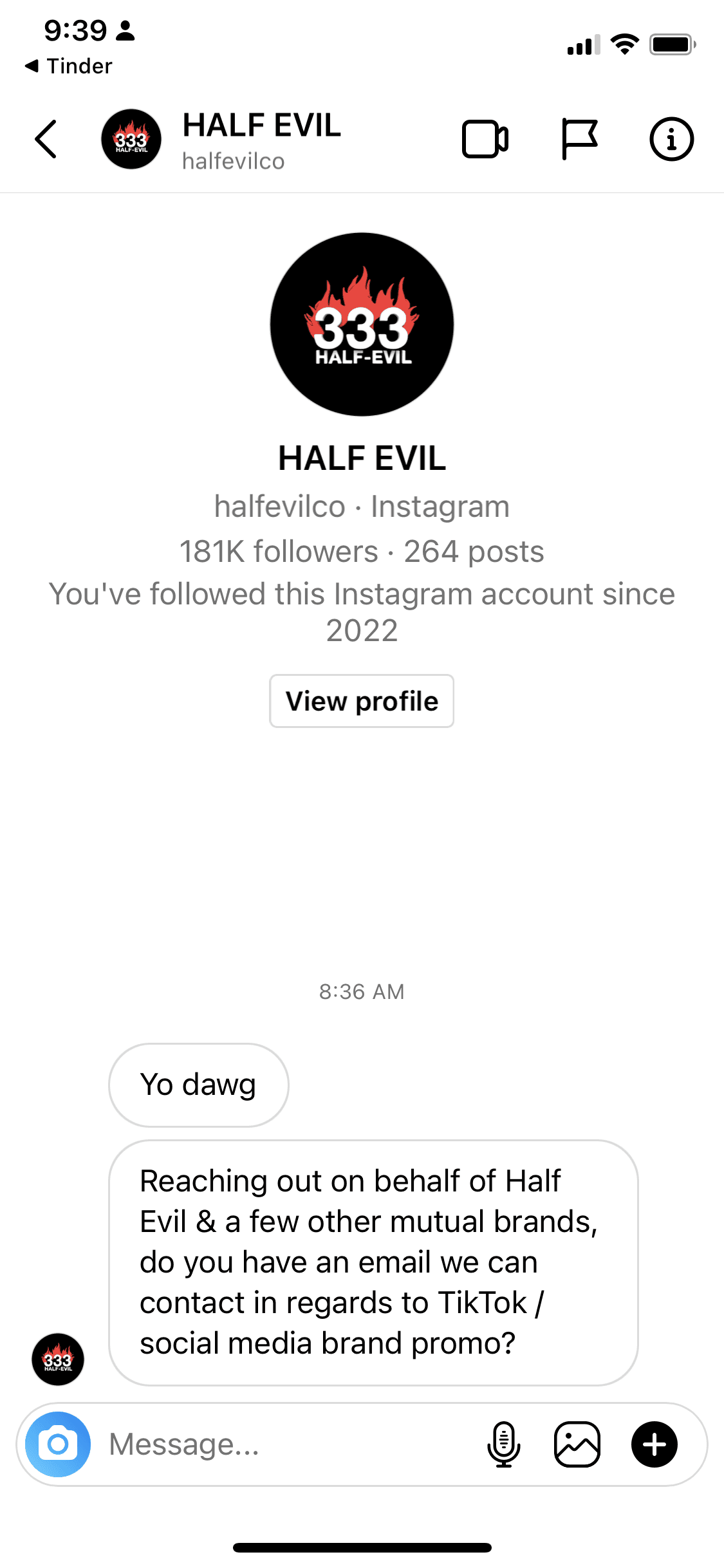Screen dimensions: 724x1568
Task: Start a video call with HALF EVIL
Action: tap(485, 139)
